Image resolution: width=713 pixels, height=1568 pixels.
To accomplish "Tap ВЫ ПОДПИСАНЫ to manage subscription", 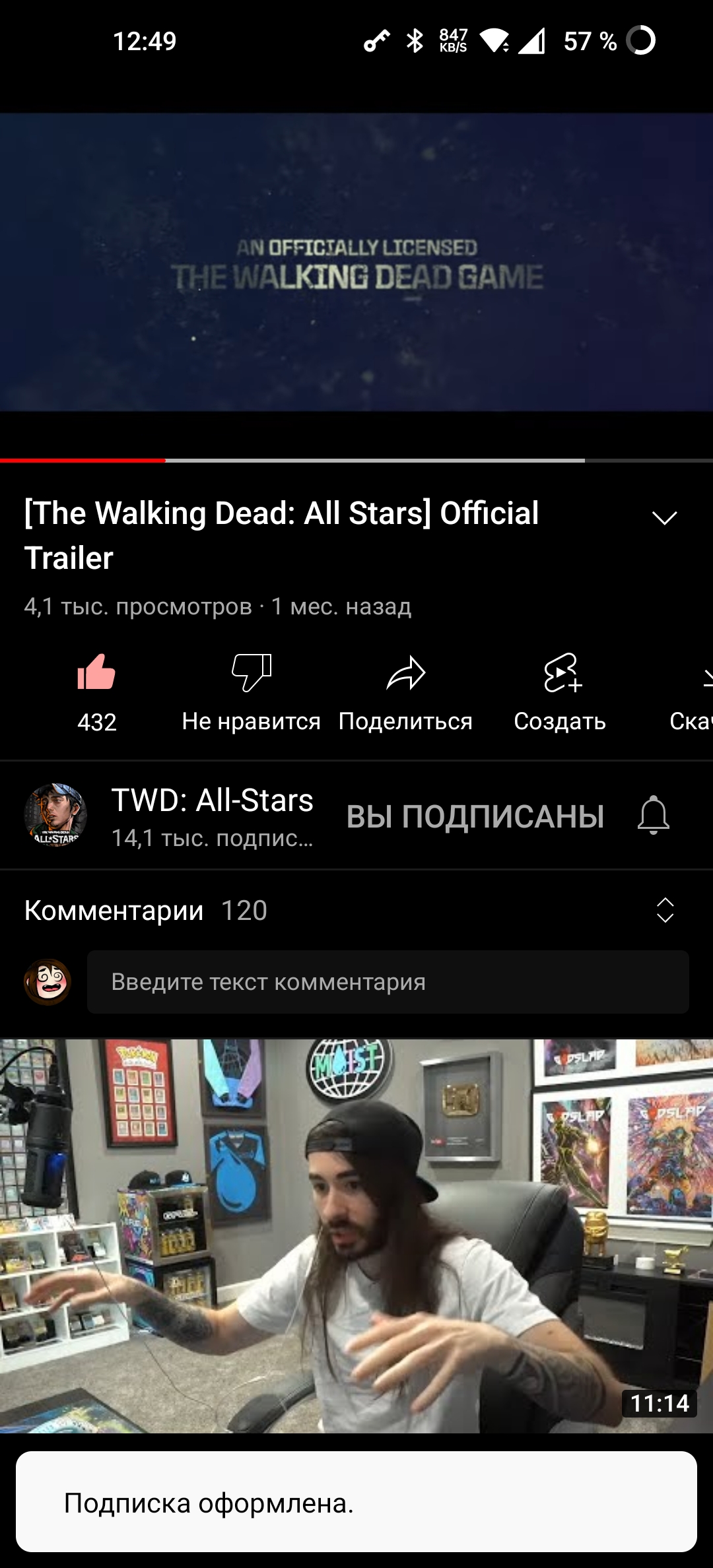I will [475, 816].
